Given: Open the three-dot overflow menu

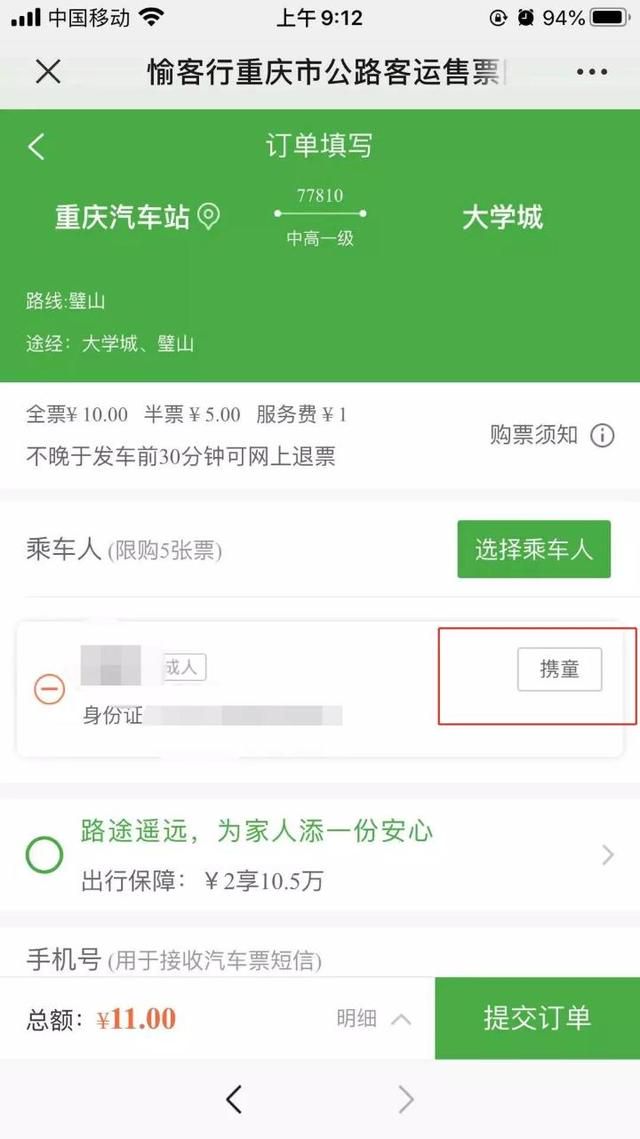Looking at the screenshot, I should tap(592, 72).
